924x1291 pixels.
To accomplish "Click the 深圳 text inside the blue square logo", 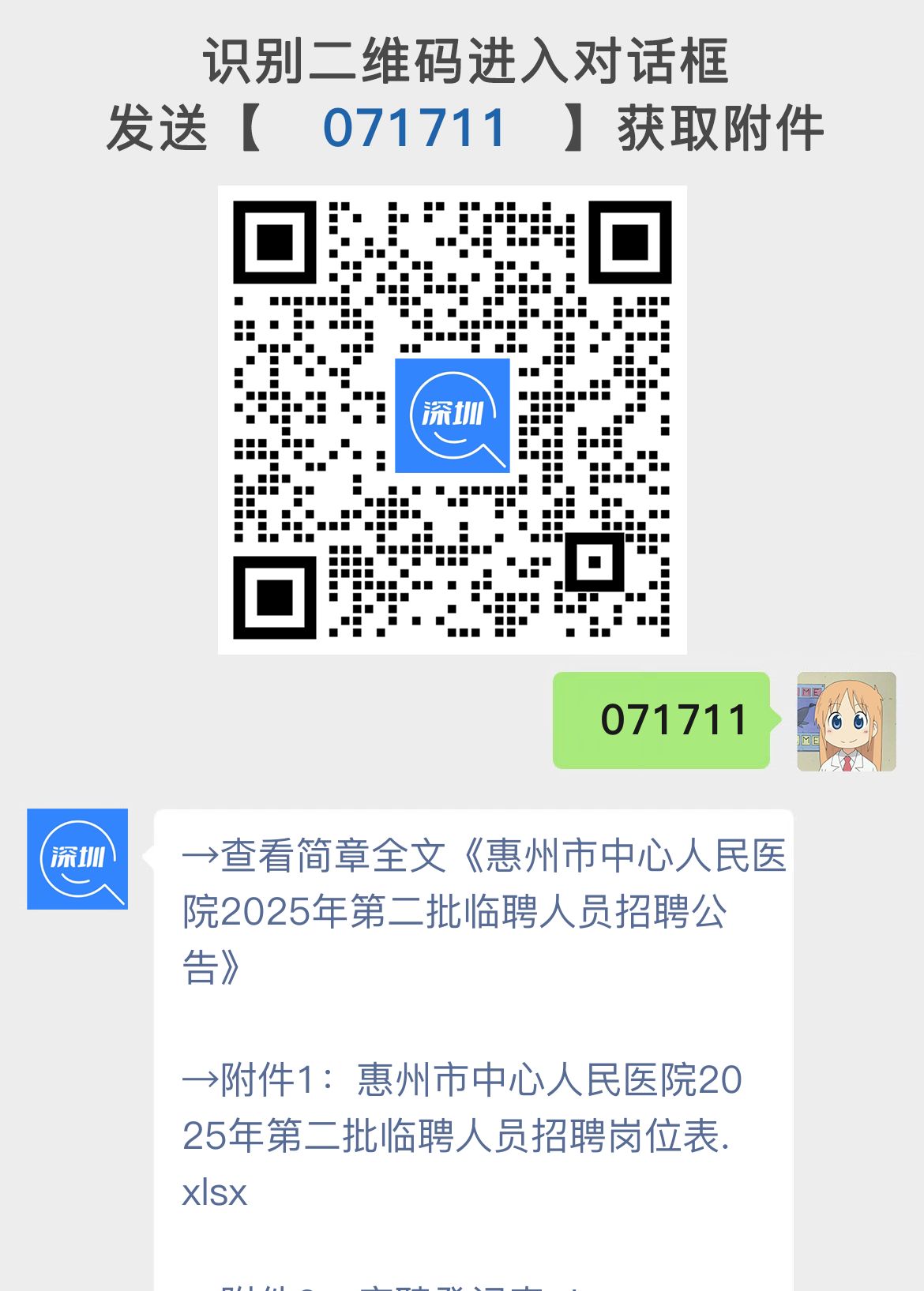I will [453, 412].
